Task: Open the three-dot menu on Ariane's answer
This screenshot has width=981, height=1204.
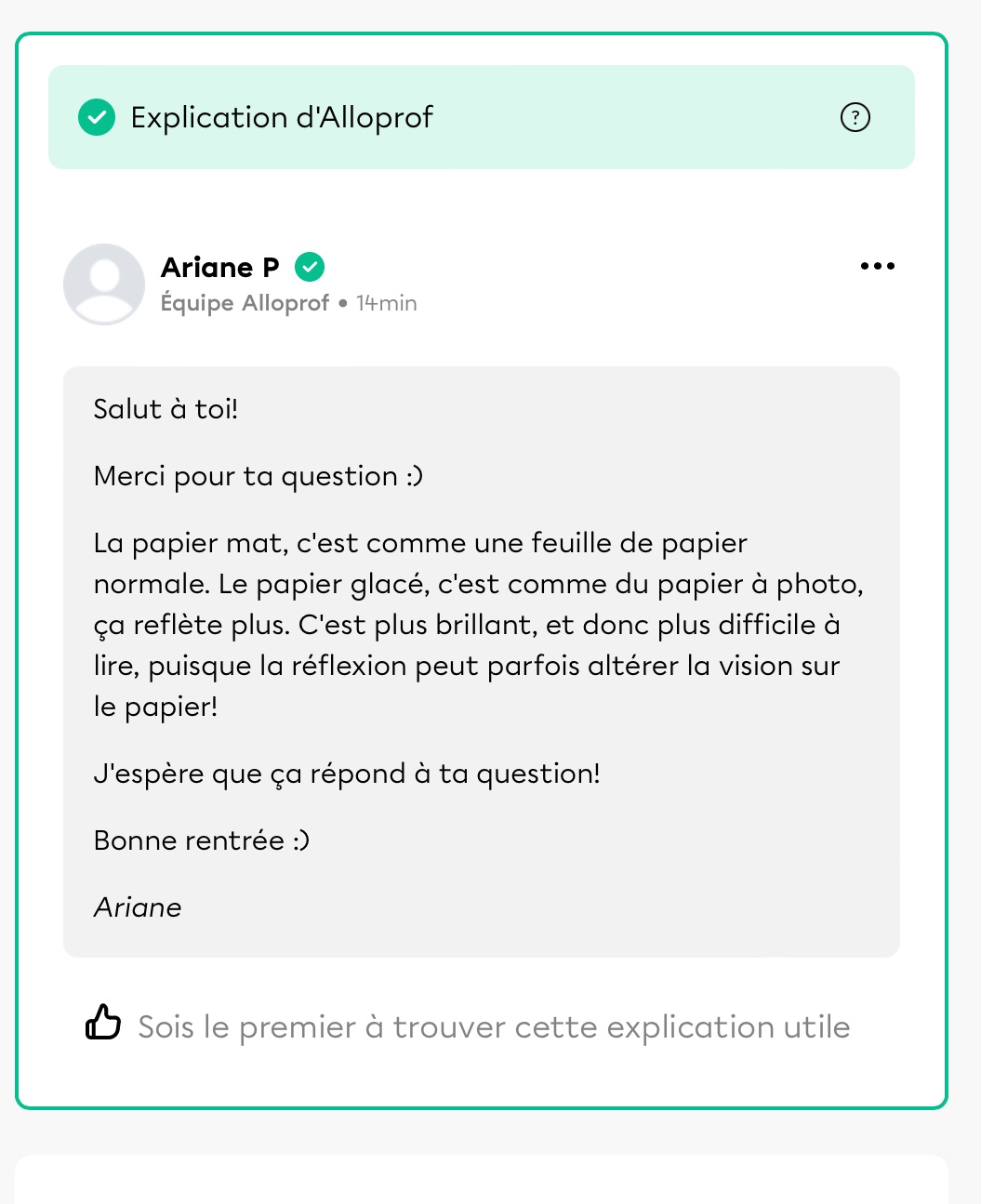Action: [x=877, y=267]
